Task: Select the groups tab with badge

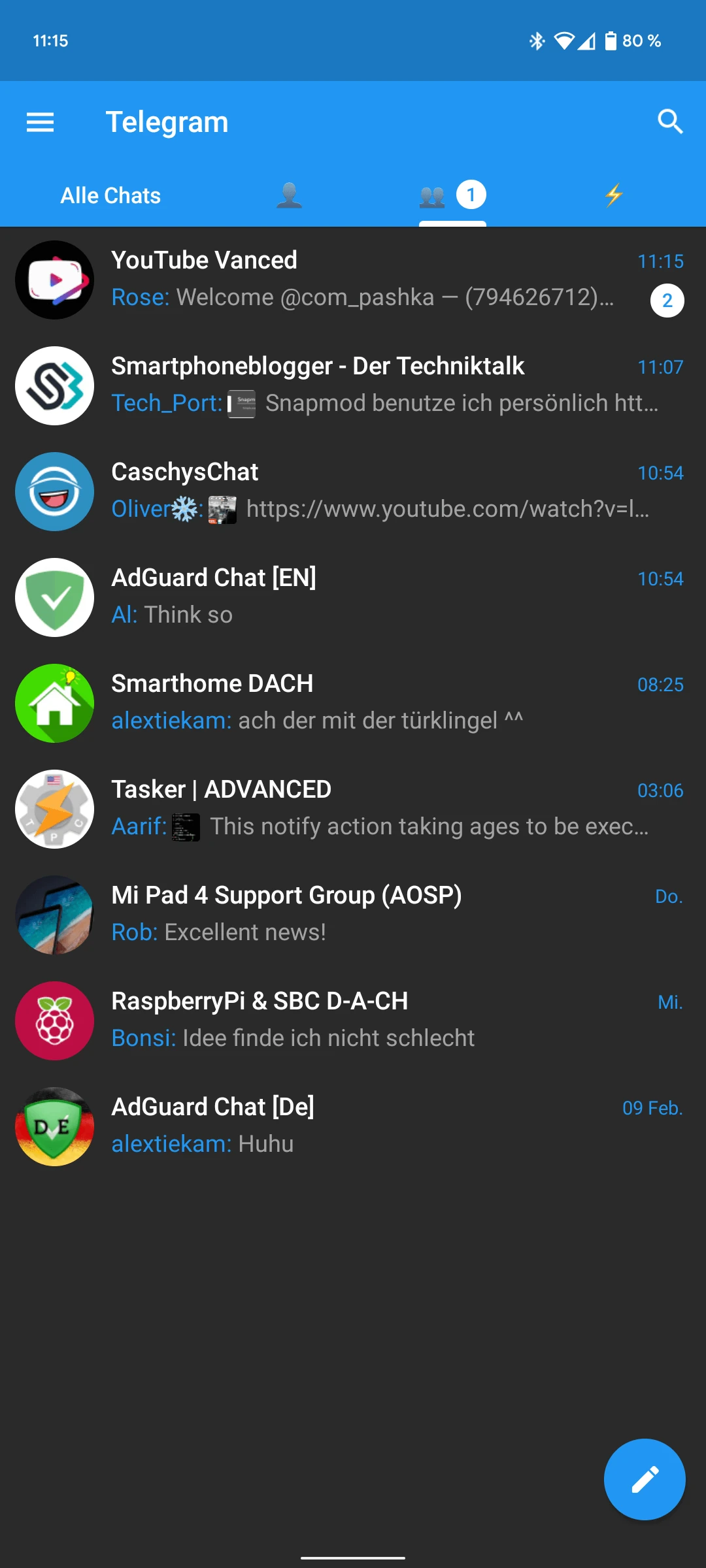Action: pyautogui.click(x=452, y=195)
